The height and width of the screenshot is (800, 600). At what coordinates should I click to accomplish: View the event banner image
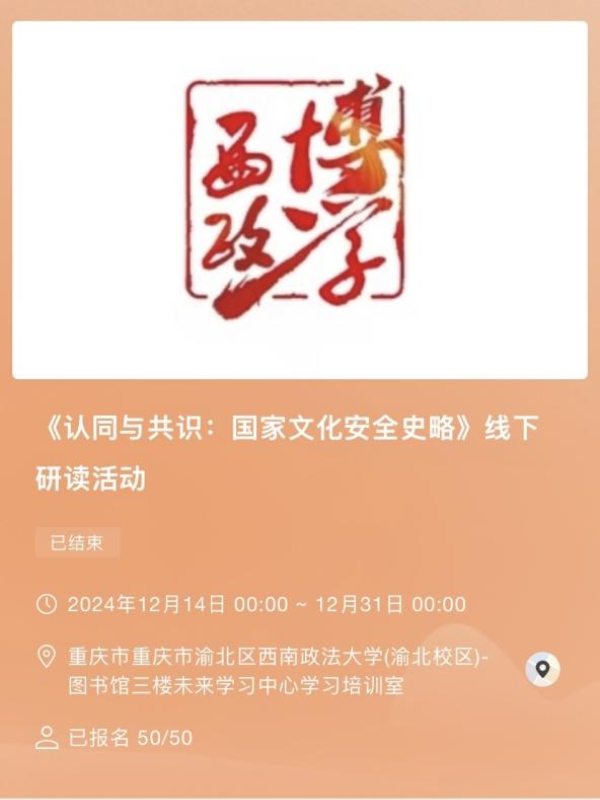pos(300,200)
